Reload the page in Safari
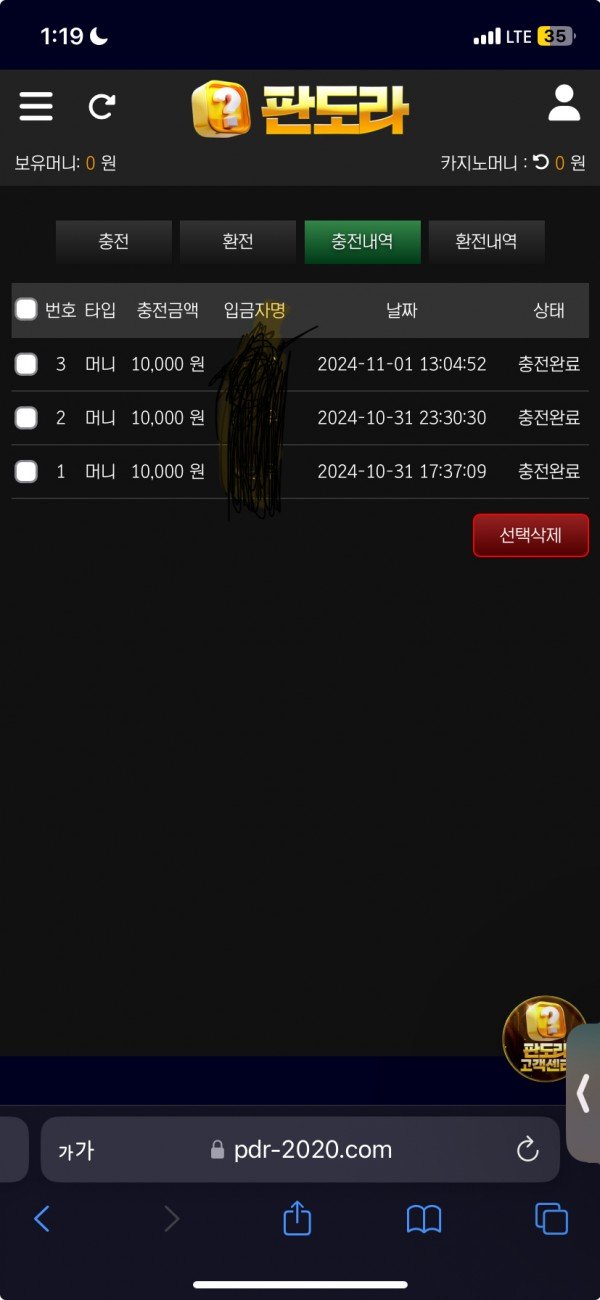 [x=527, y=1150]
